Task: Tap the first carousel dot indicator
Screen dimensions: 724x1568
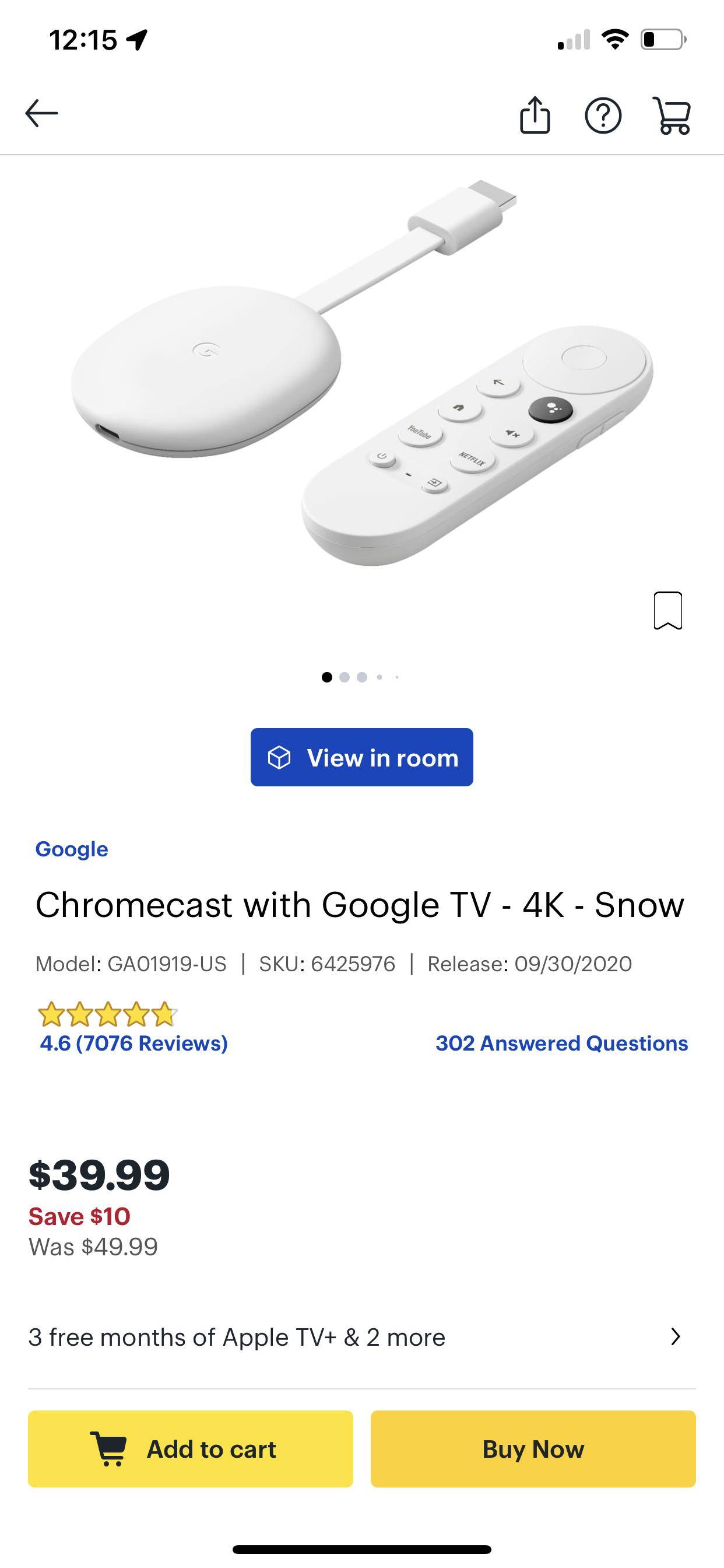Action: click(x=326, y=677)
